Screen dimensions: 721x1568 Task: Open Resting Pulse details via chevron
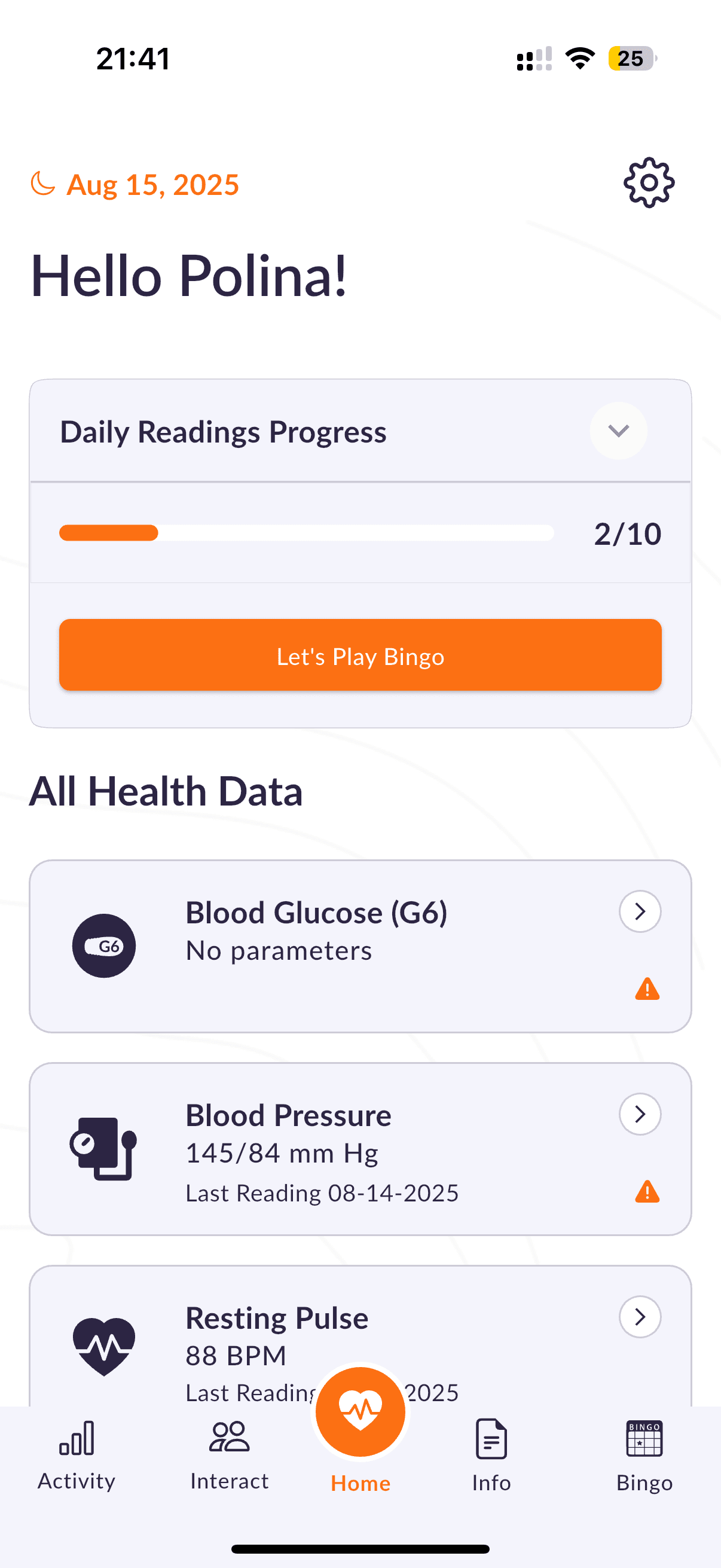coord(640,1317)
